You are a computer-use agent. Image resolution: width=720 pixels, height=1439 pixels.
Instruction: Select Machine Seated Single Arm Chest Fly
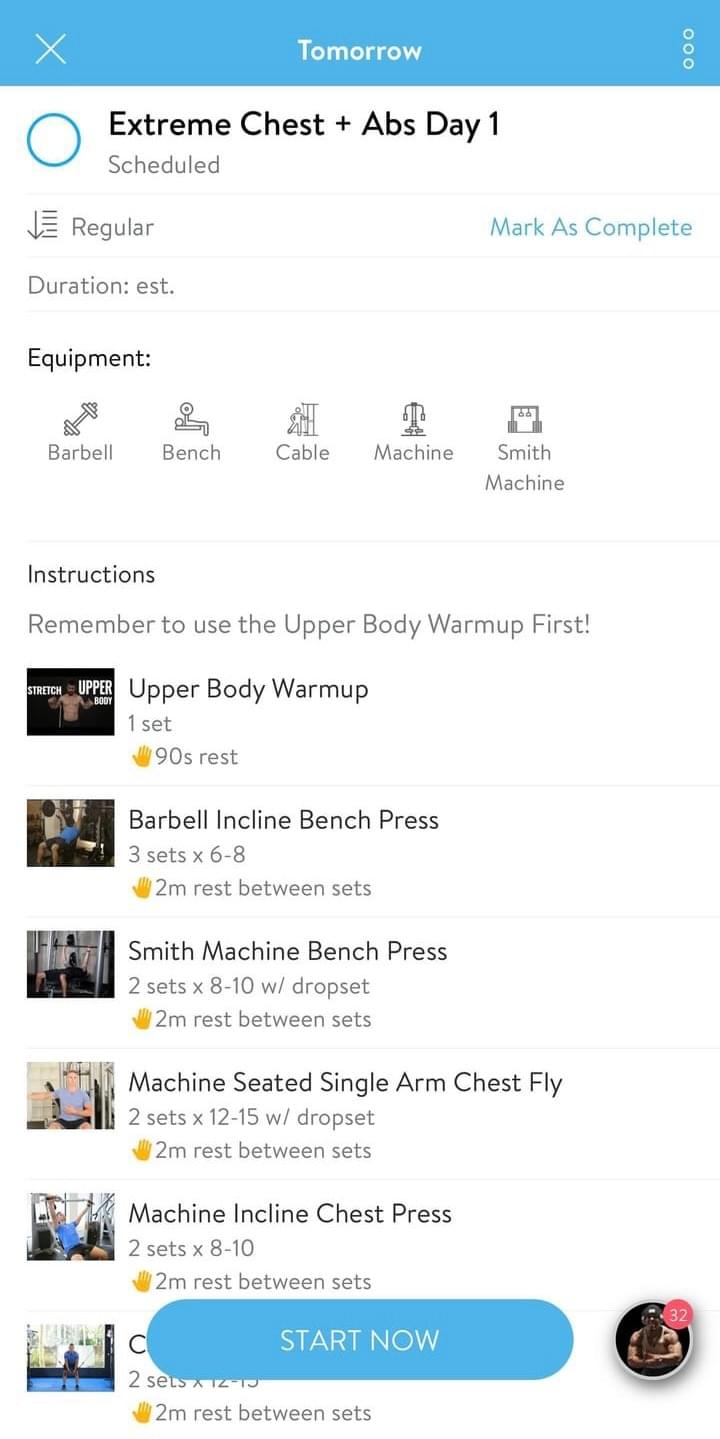pos(345,1083)
